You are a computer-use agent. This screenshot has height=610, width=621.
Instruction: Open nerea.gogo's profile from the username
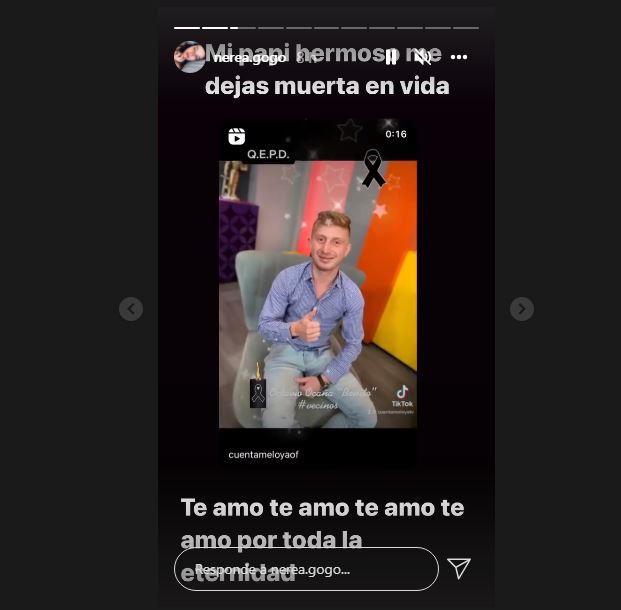pyautogui.click(x=249, y=58)
